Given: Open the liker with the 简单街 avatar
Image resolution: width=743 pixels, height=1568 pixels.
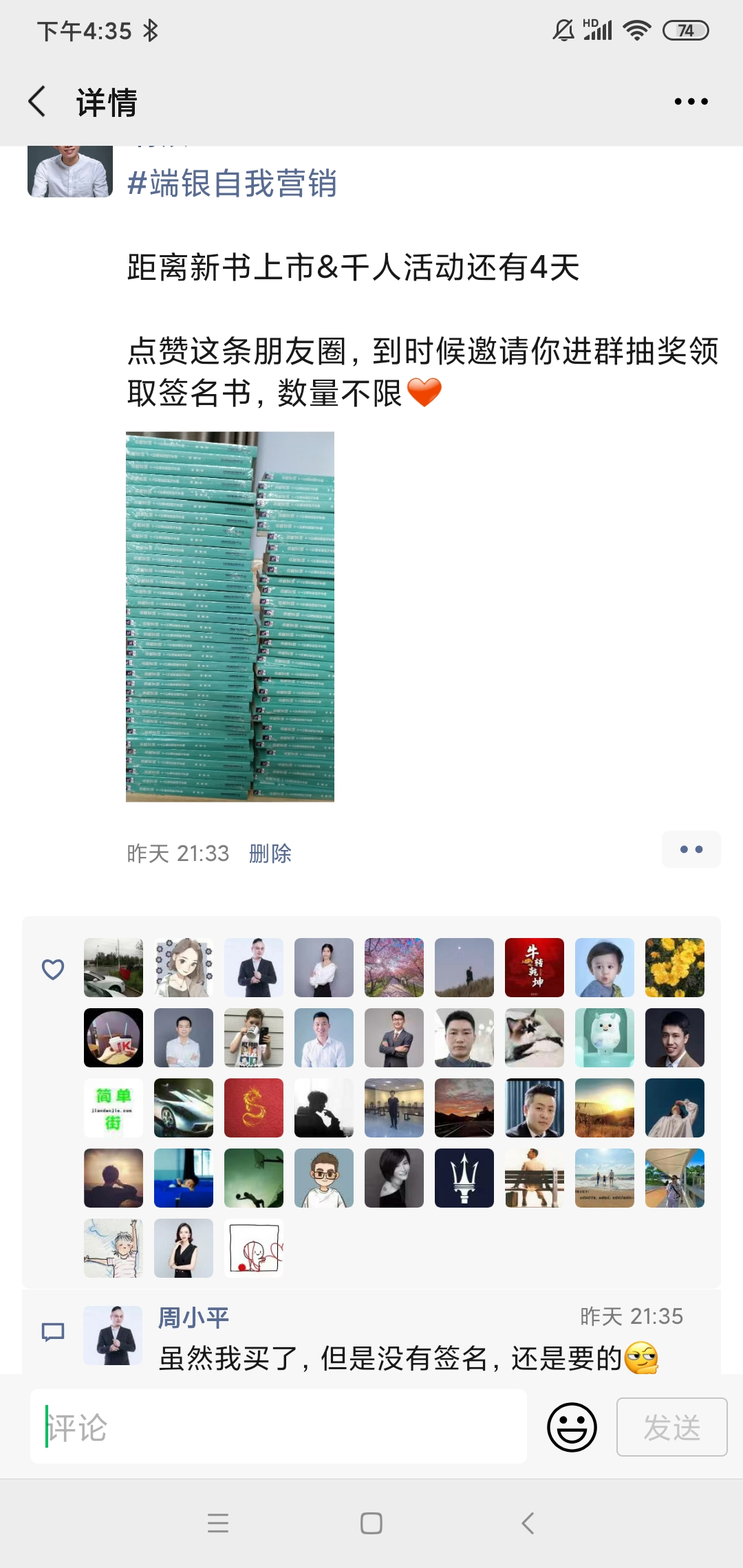Looking at the screenshot, I should pos(114,1108).
